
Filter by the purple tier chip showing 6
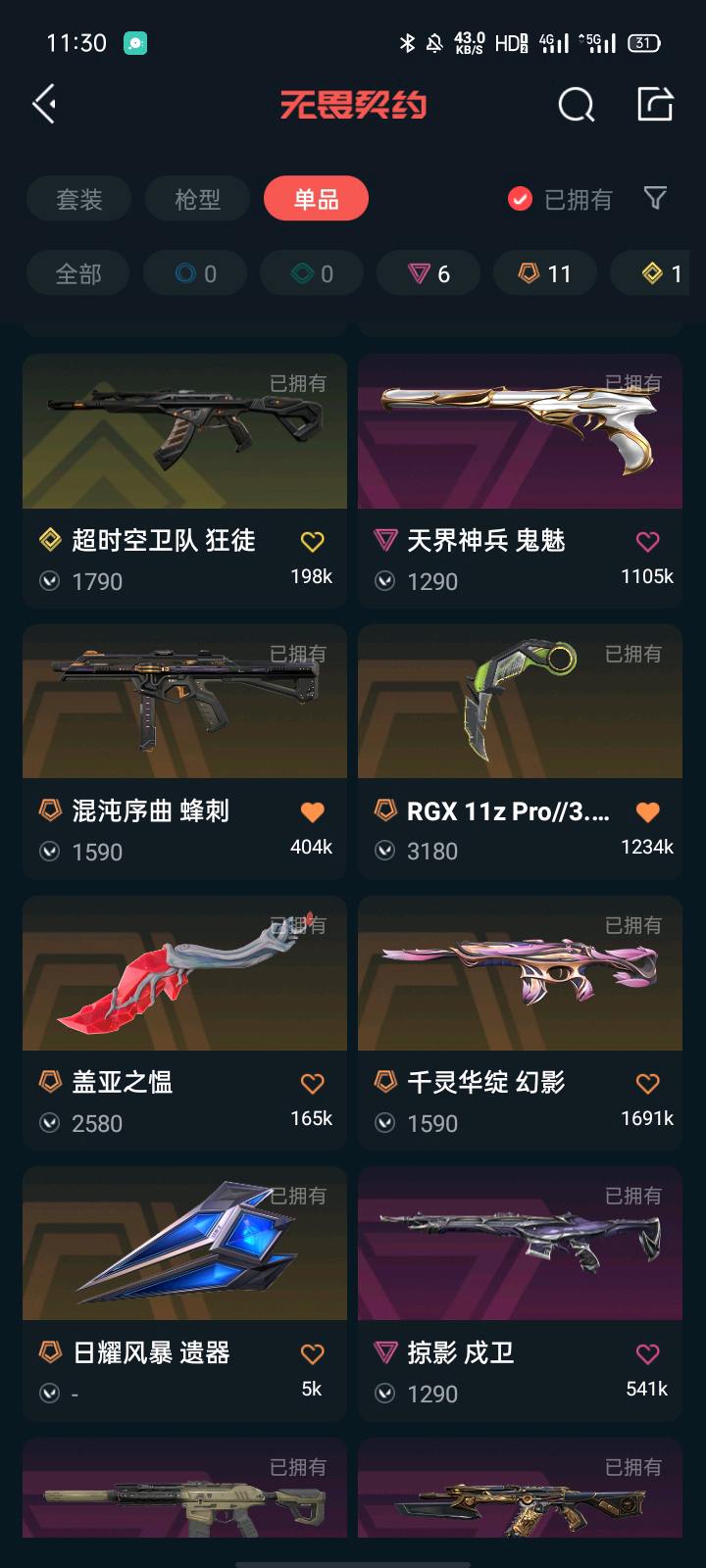[x=429, y=273]
